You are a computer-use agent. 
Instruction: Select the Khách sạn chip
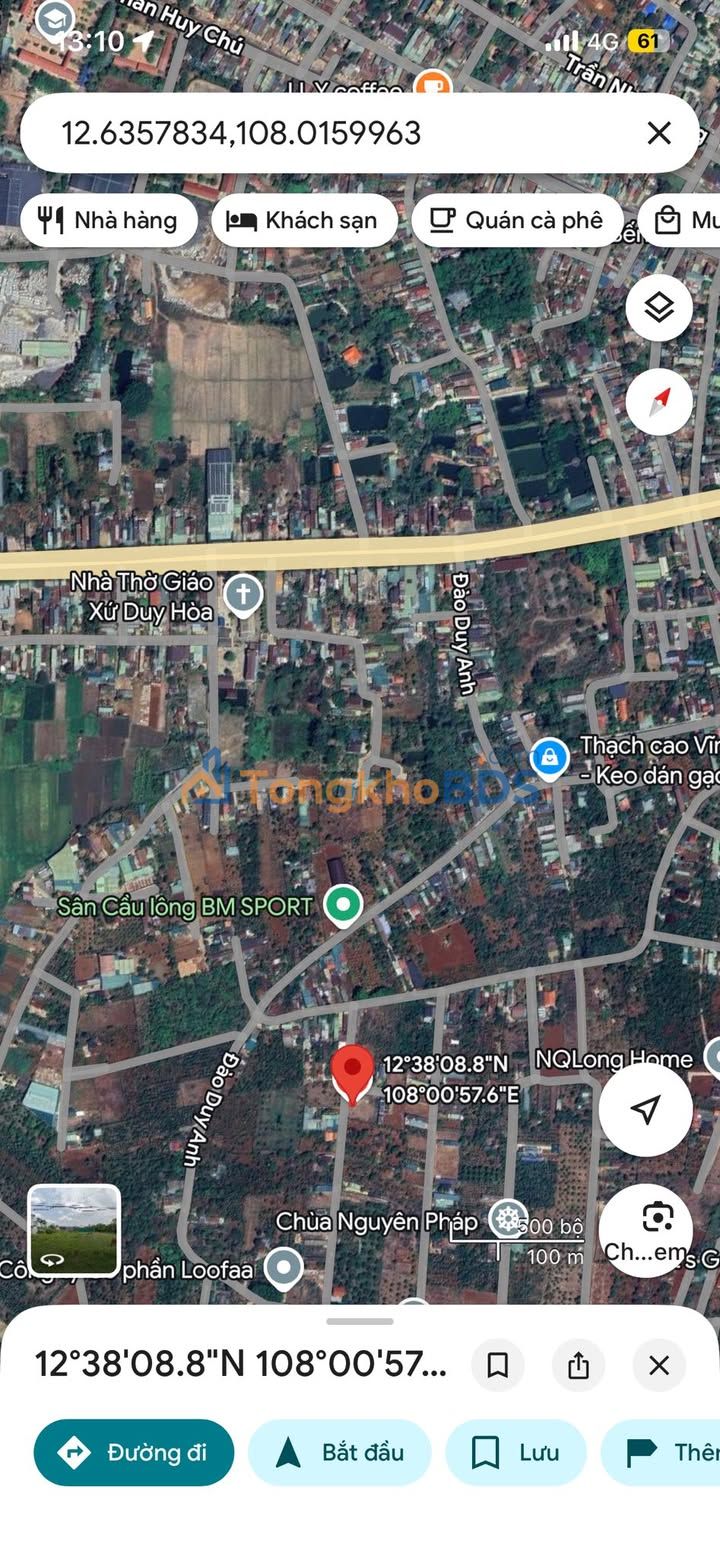coord(304,221)
